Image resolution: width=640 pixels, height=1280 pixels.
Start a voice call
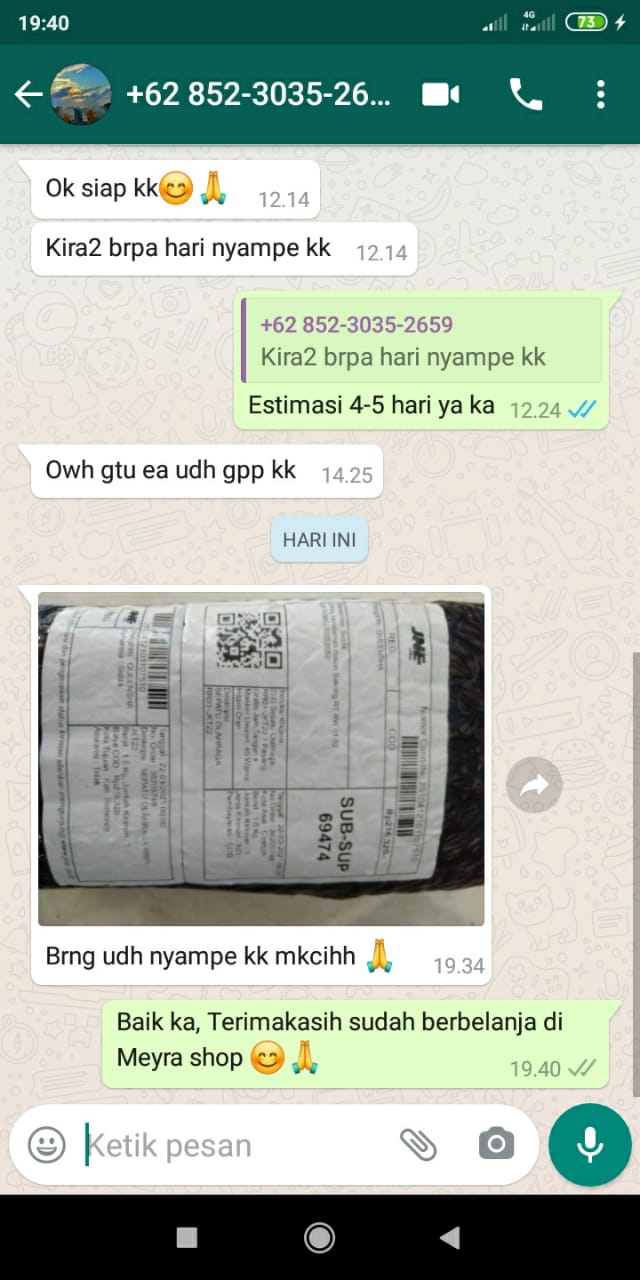coord(526,94)
